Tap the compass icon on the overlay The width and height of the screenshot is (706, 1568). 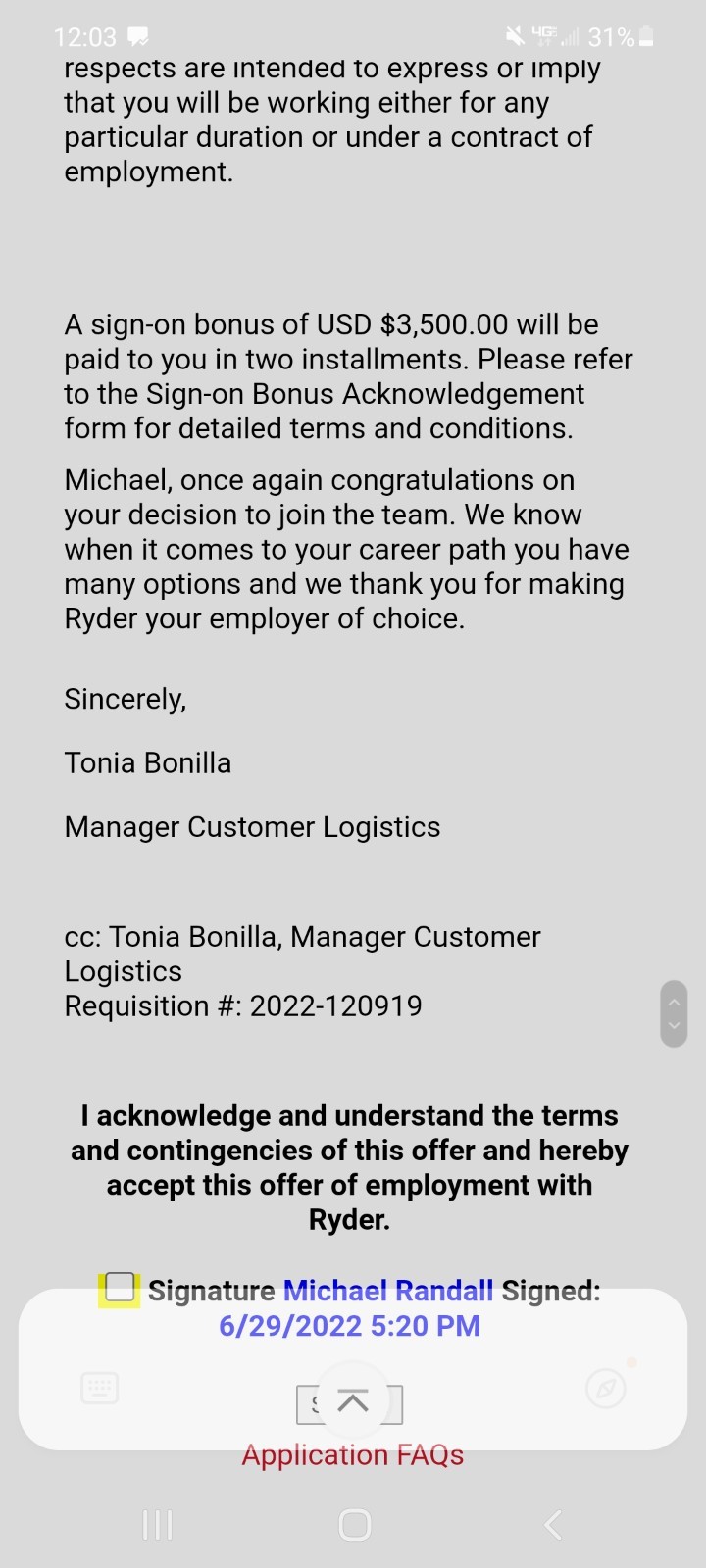click(x=605, y=1388)
